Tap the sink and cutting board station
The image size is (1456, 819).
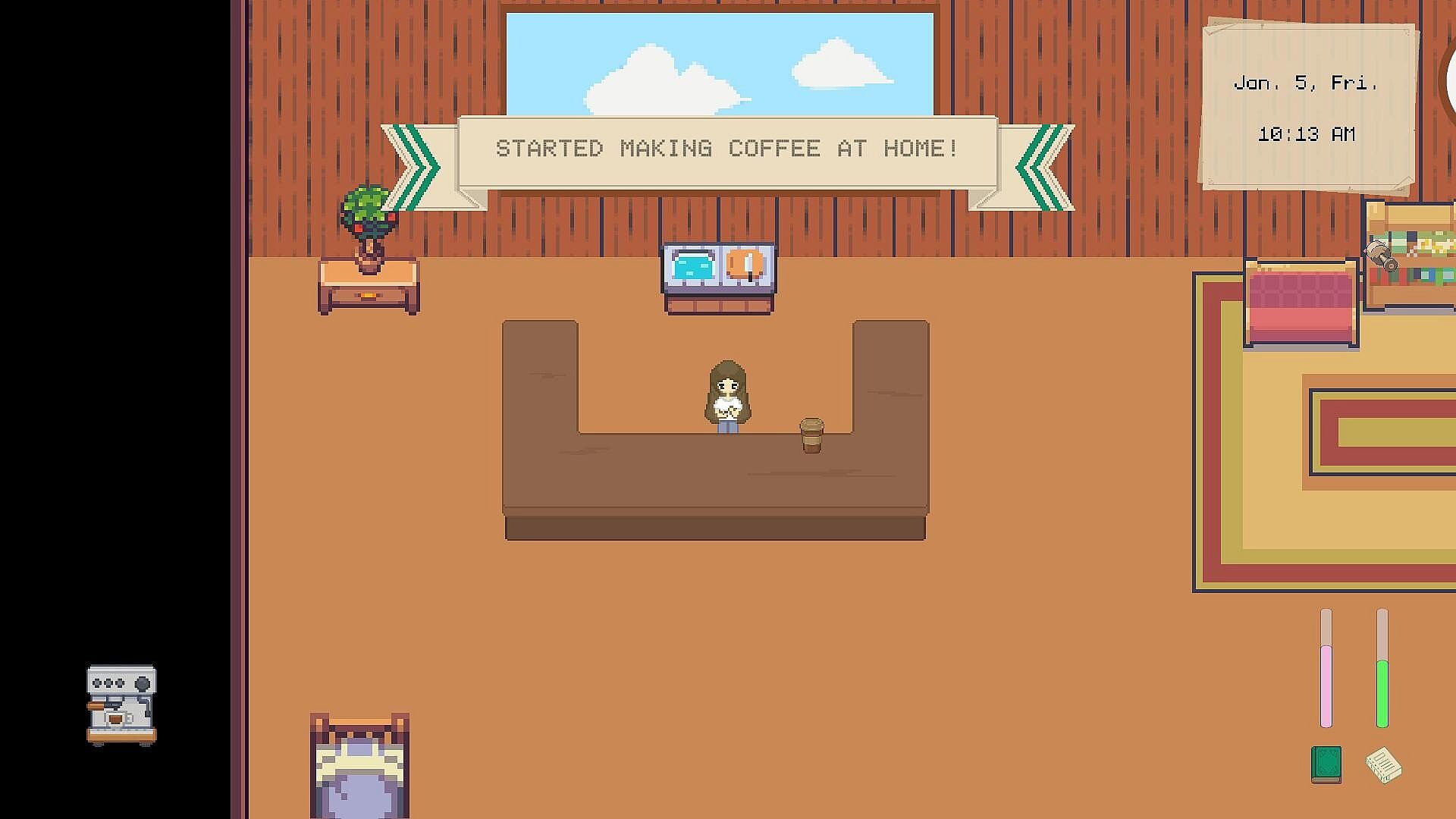[719, 278]
